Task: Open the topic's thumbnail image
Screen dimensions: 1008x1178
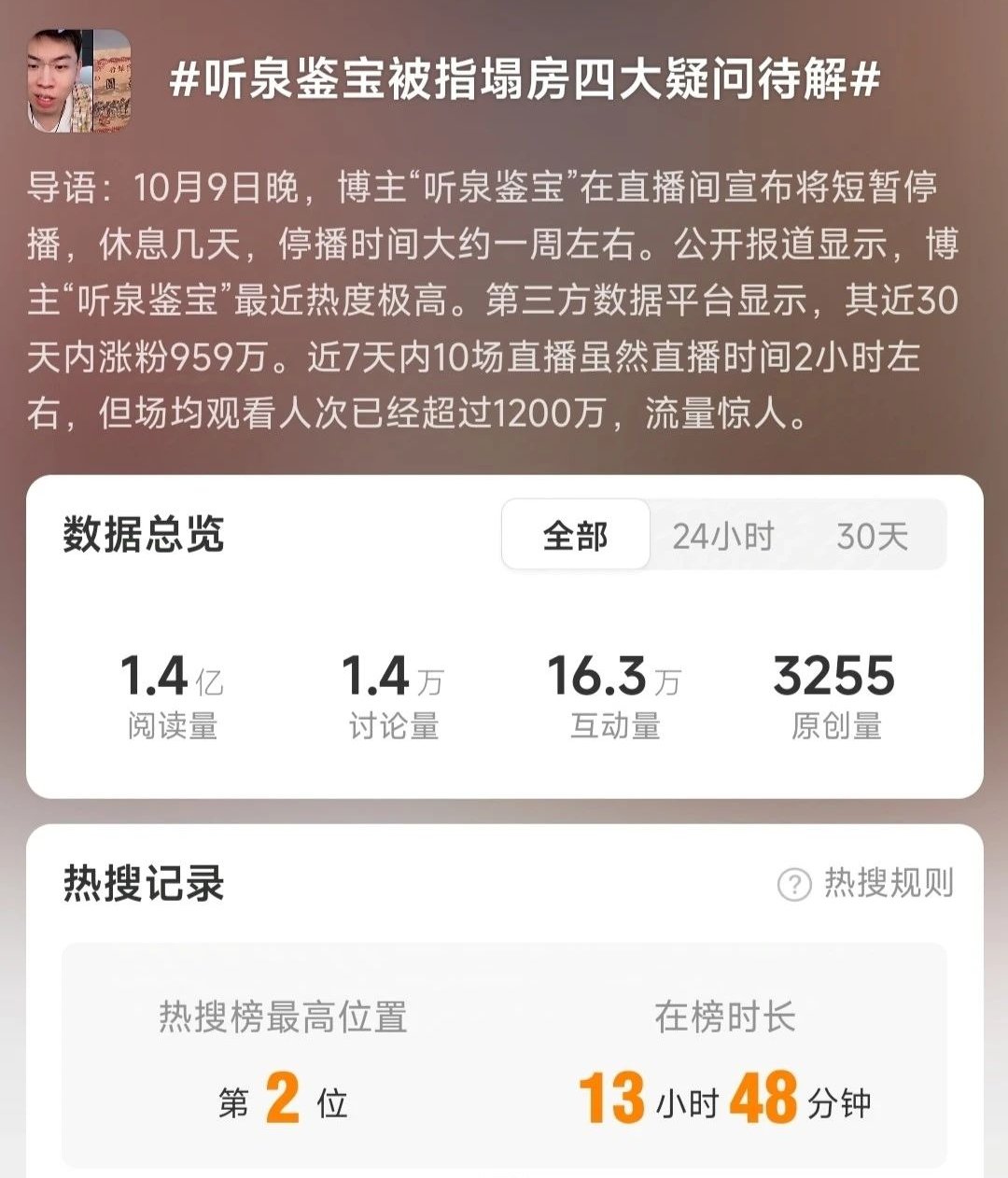Action: [78, 80]
